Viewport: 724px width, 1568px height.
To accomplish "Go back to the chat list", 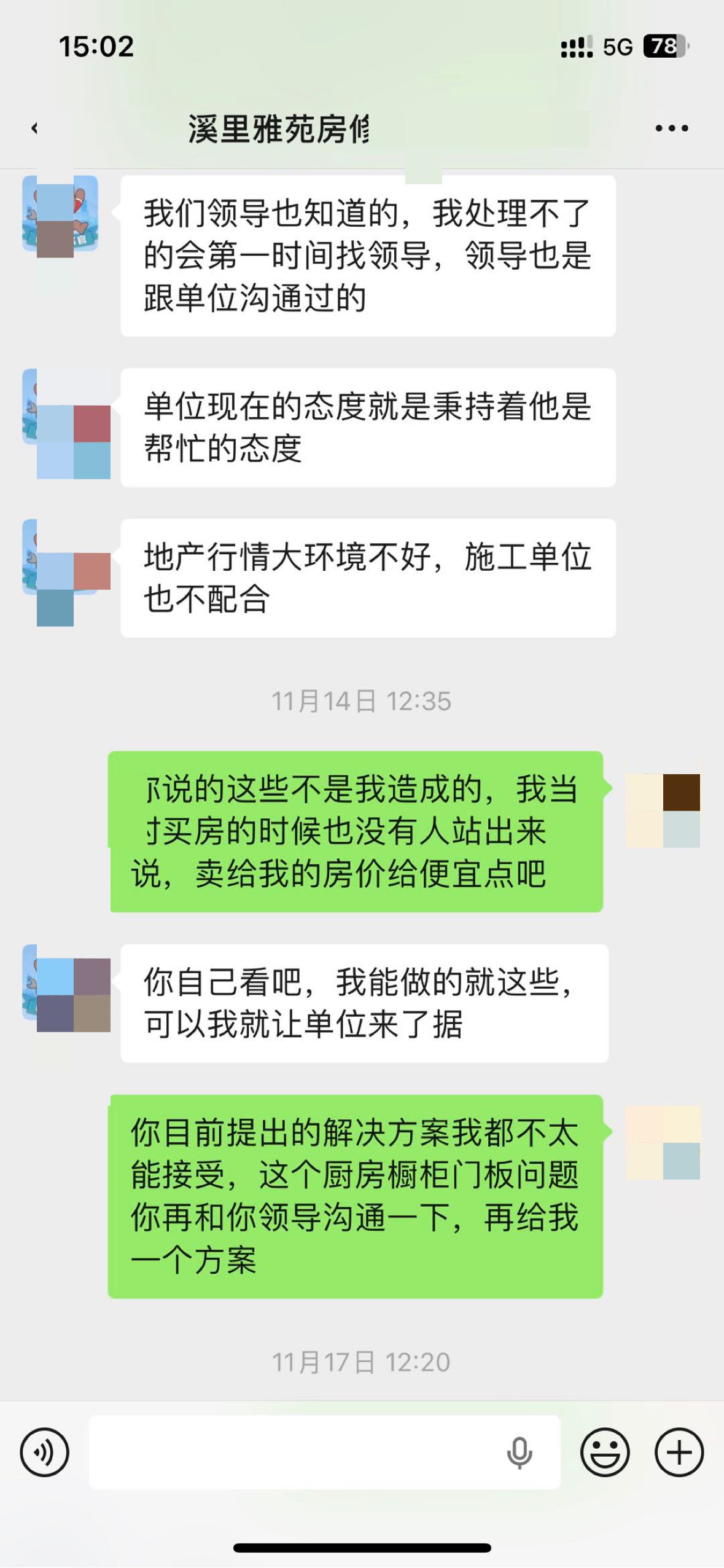I will point(35,128).
